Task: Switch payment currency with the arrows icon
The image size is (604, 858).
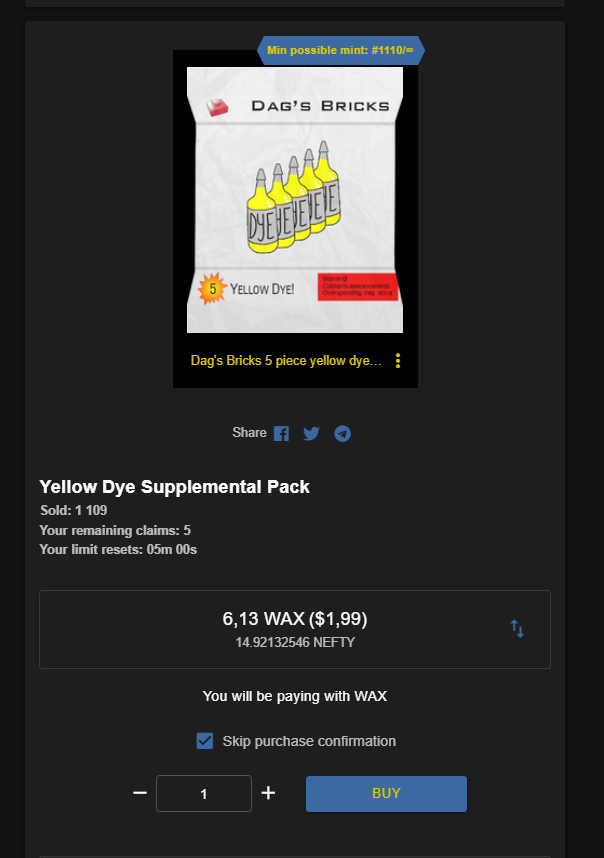Action: pos(517,629)
